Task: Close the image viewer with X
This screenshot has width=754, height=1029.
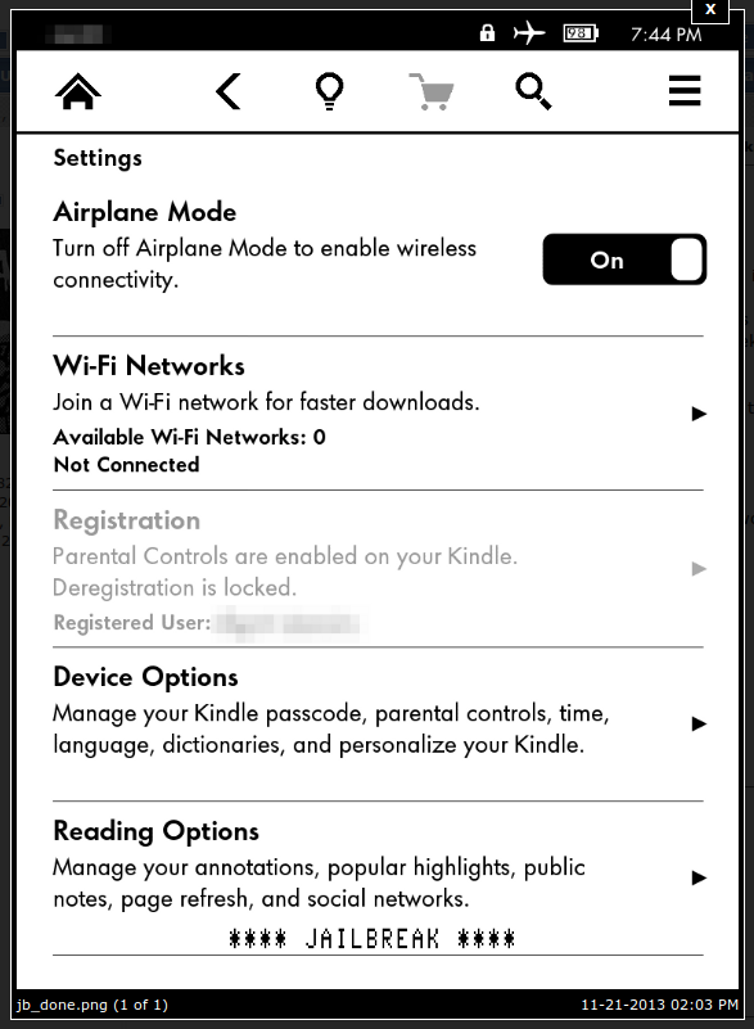Action: click(x=710, y=9)
